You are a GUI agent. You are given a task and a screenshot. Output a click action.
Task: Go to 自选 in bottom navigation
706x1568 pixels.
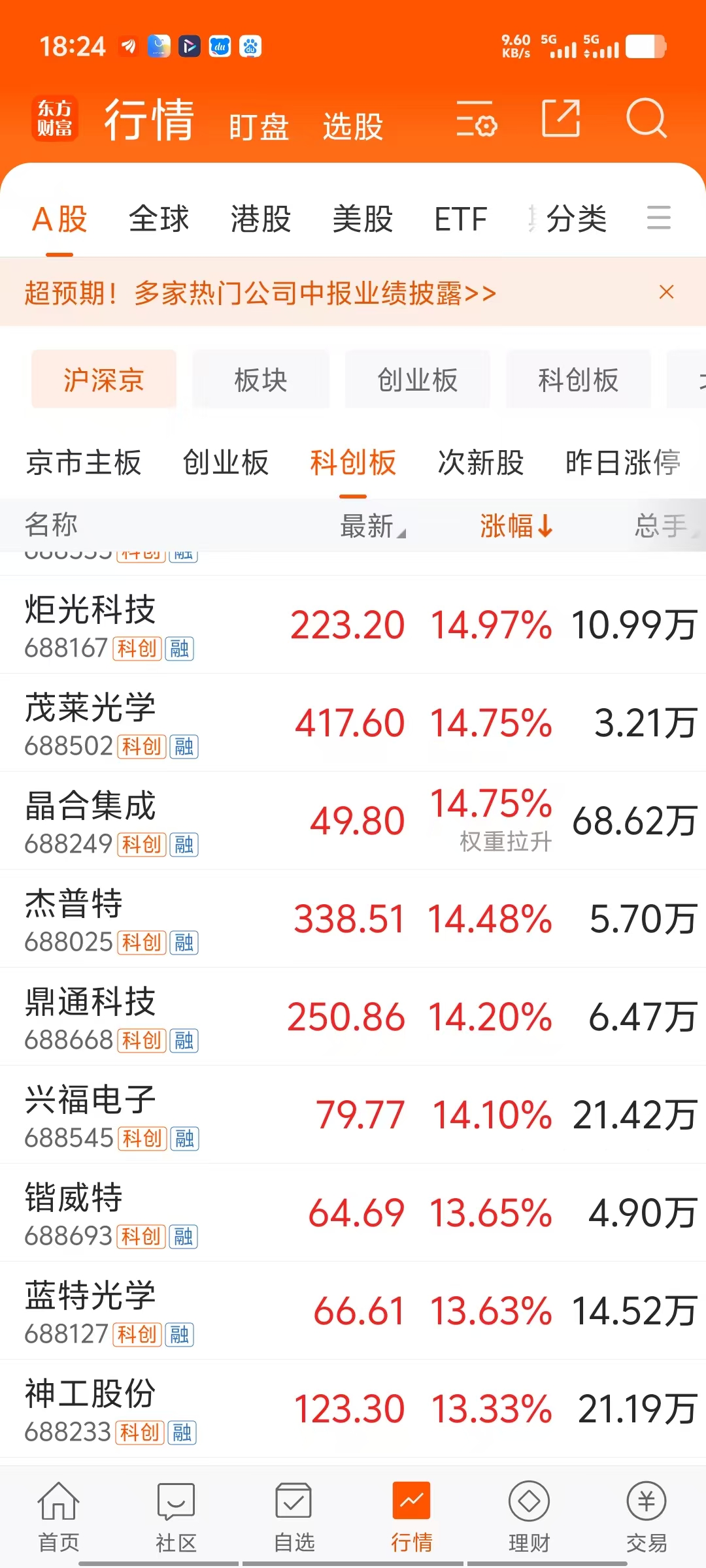coord(294,1517)
